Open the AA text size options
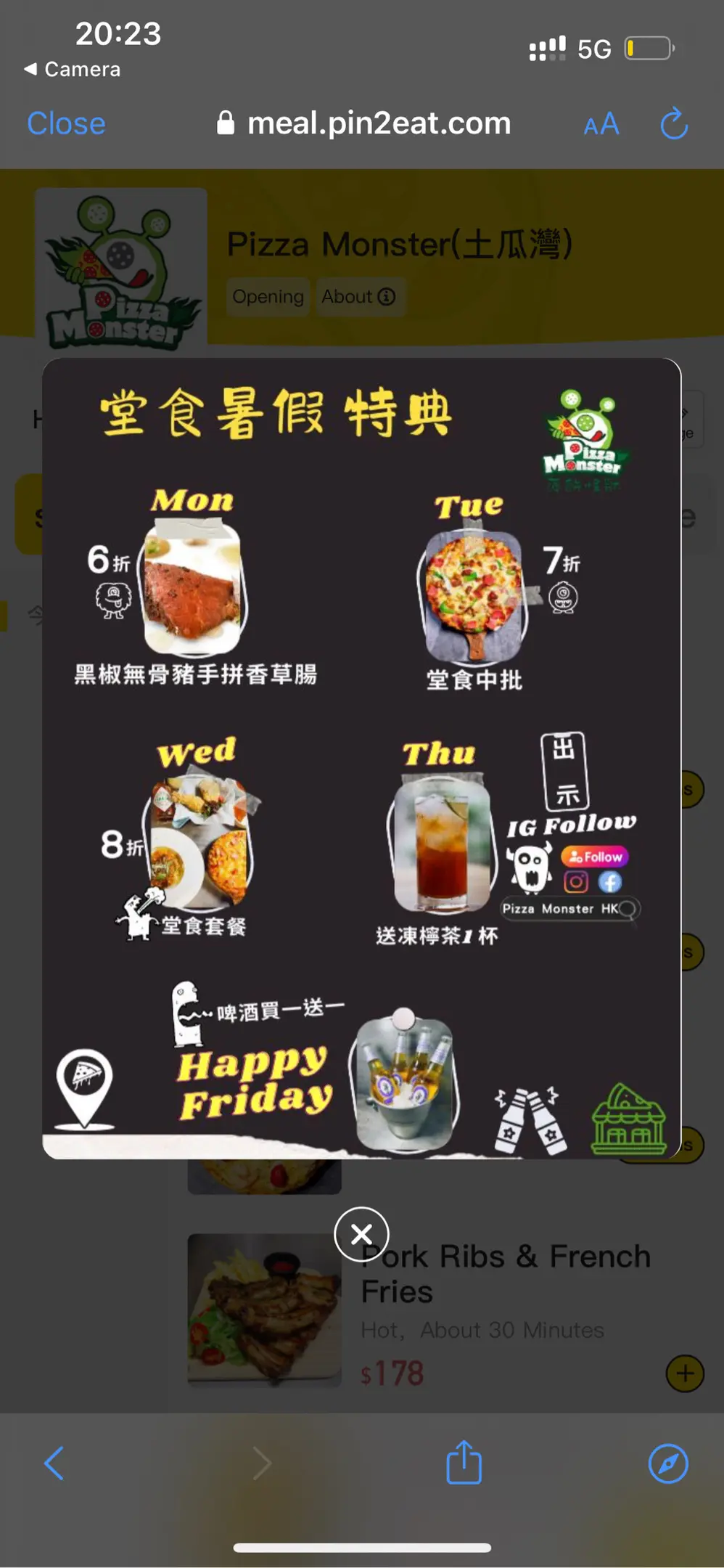Image resolution: width=724 pixels, height=1568 pixels. point(601,124)
